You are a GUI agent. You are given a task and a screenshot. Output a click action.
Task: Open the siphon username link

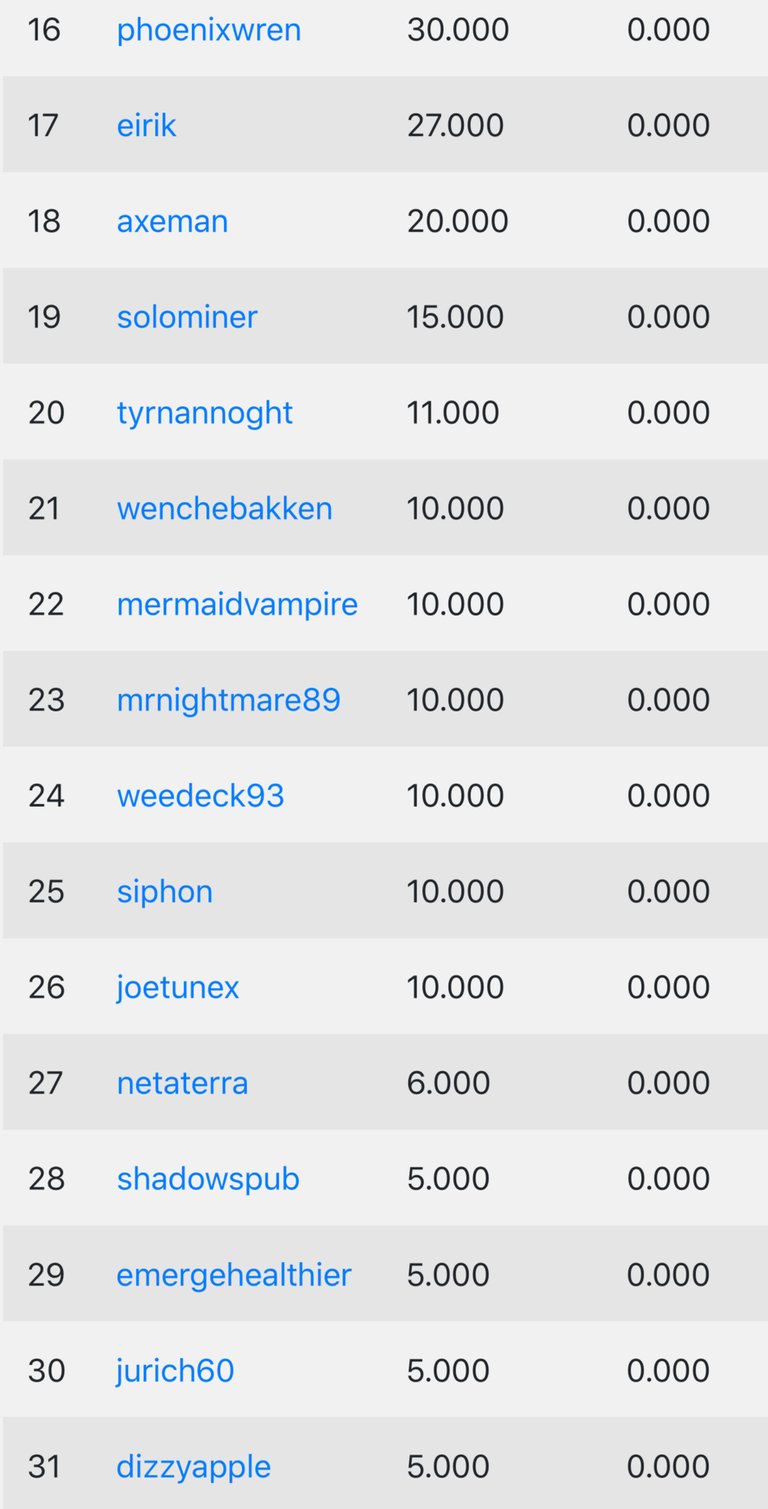point(165,892)
